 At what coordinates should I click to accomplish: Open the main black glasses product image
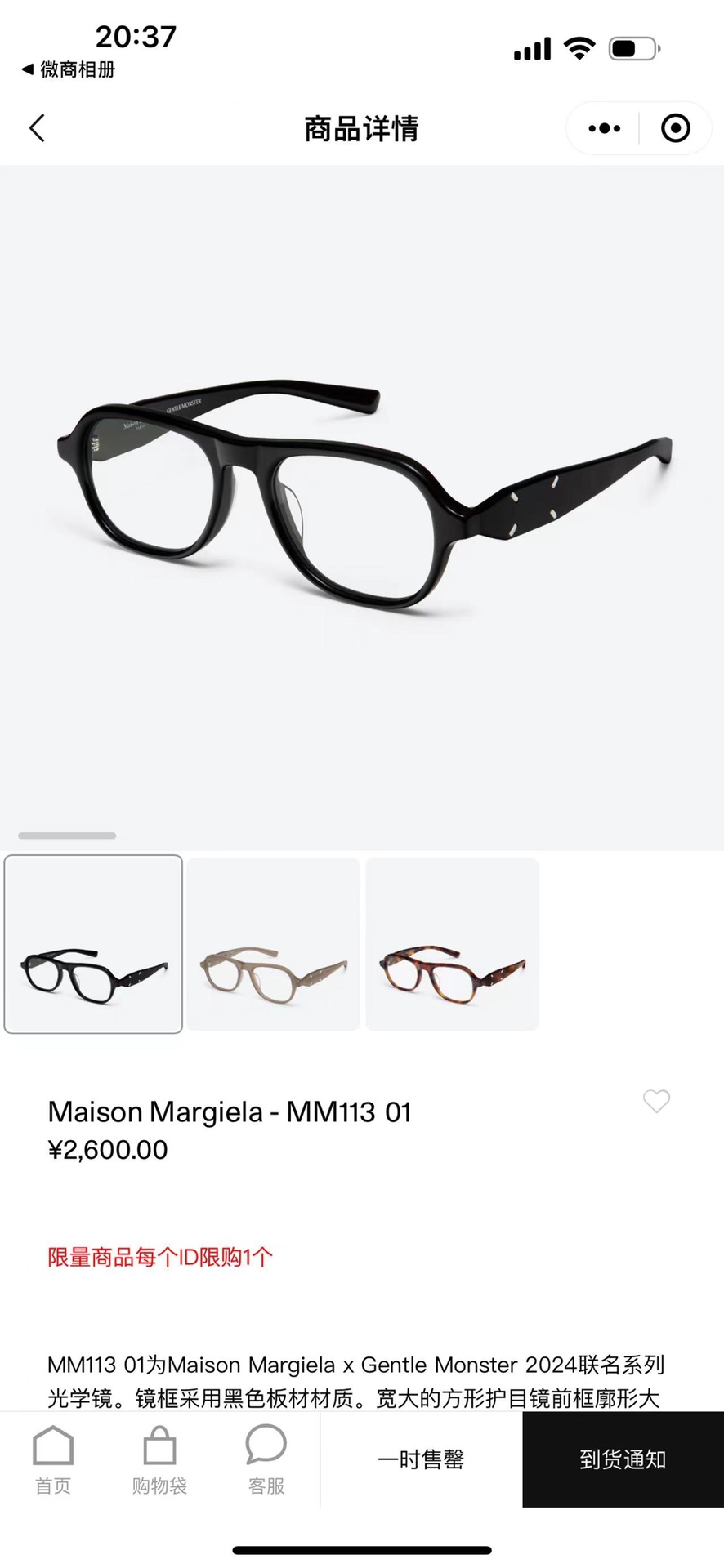362,506
